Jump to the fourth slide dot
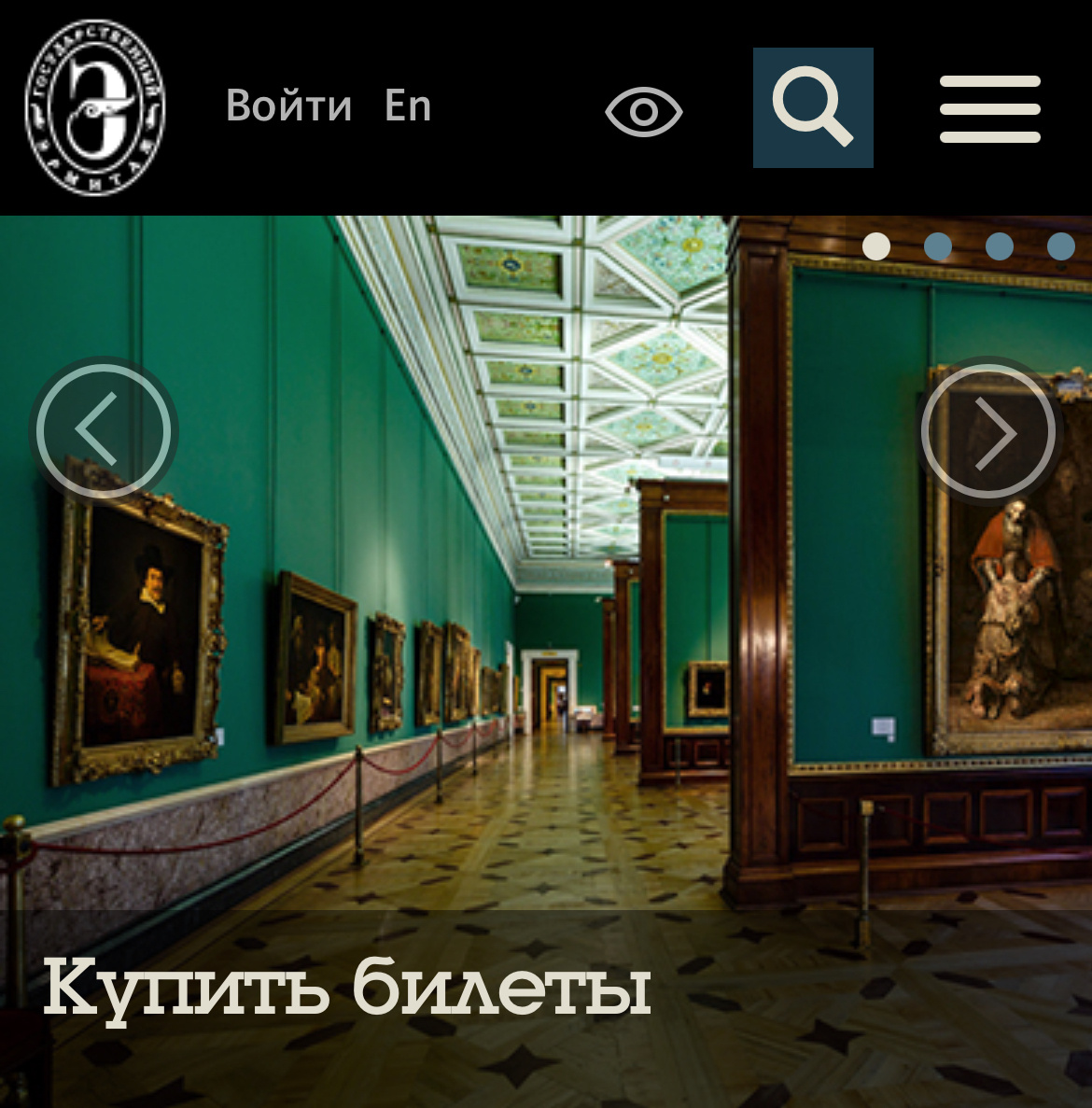1092x1108 pixels. point(1060,246)
